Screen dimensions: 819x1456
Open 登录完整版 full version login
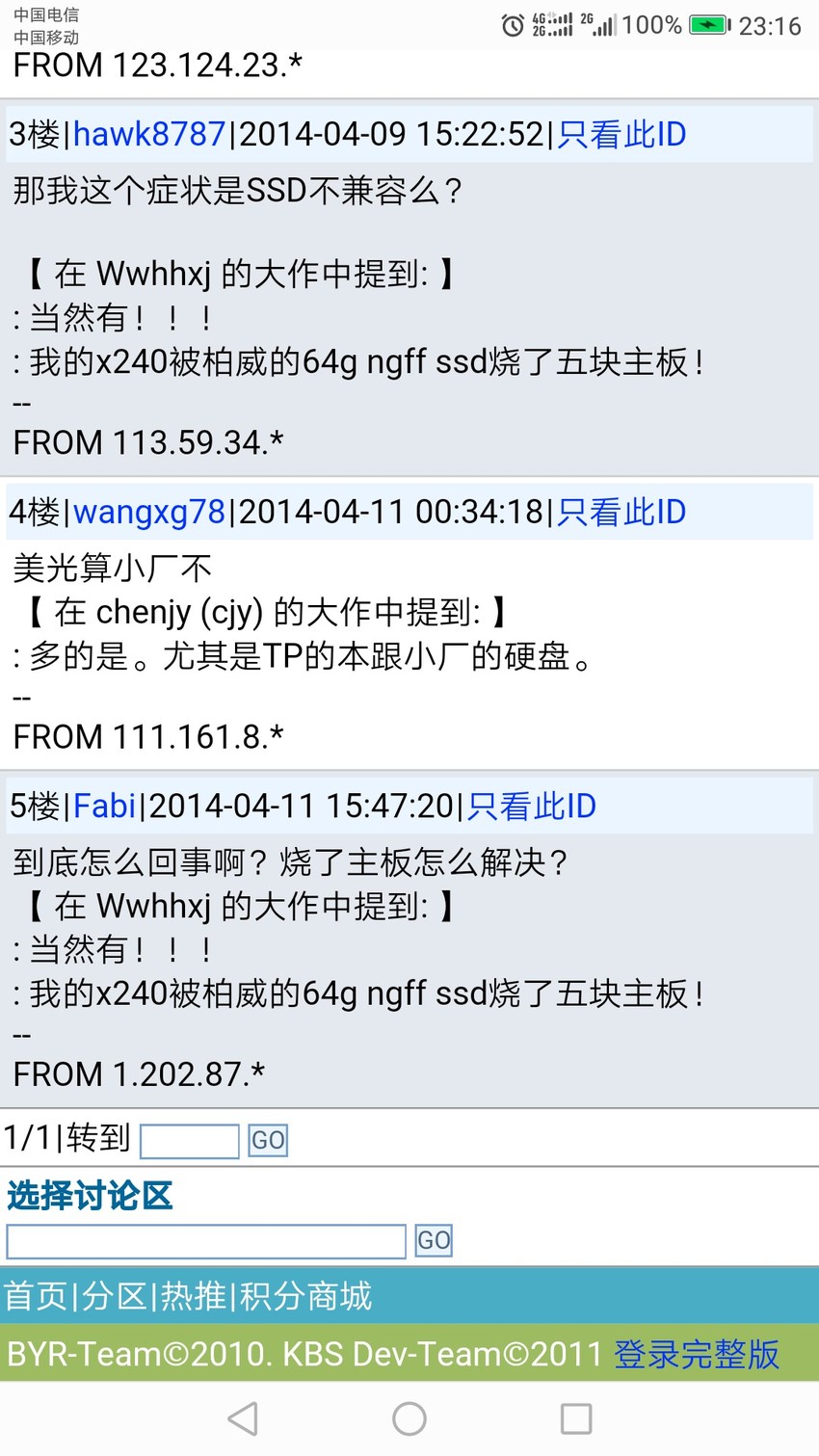coord(697,1354)
